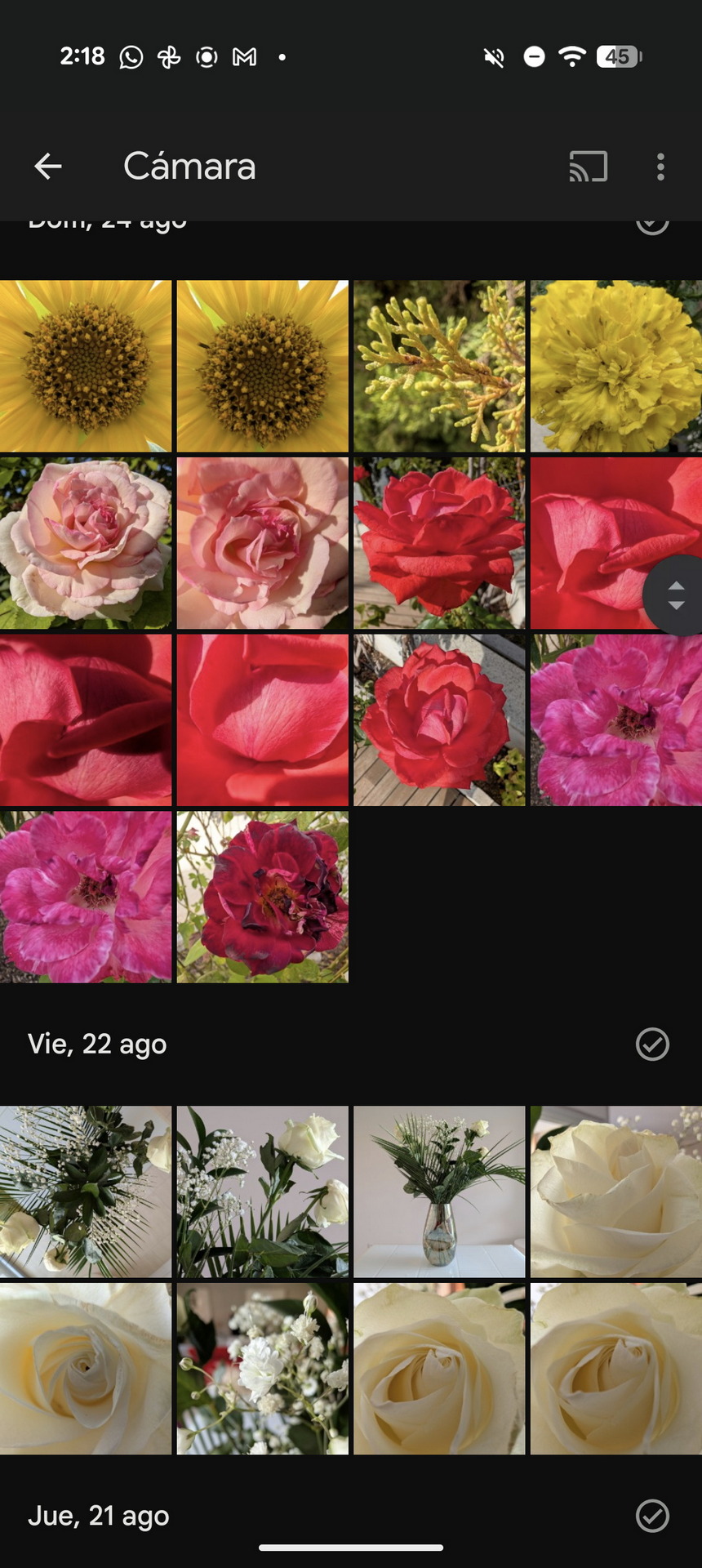Open the yellow marigold photo

(616, 366)
